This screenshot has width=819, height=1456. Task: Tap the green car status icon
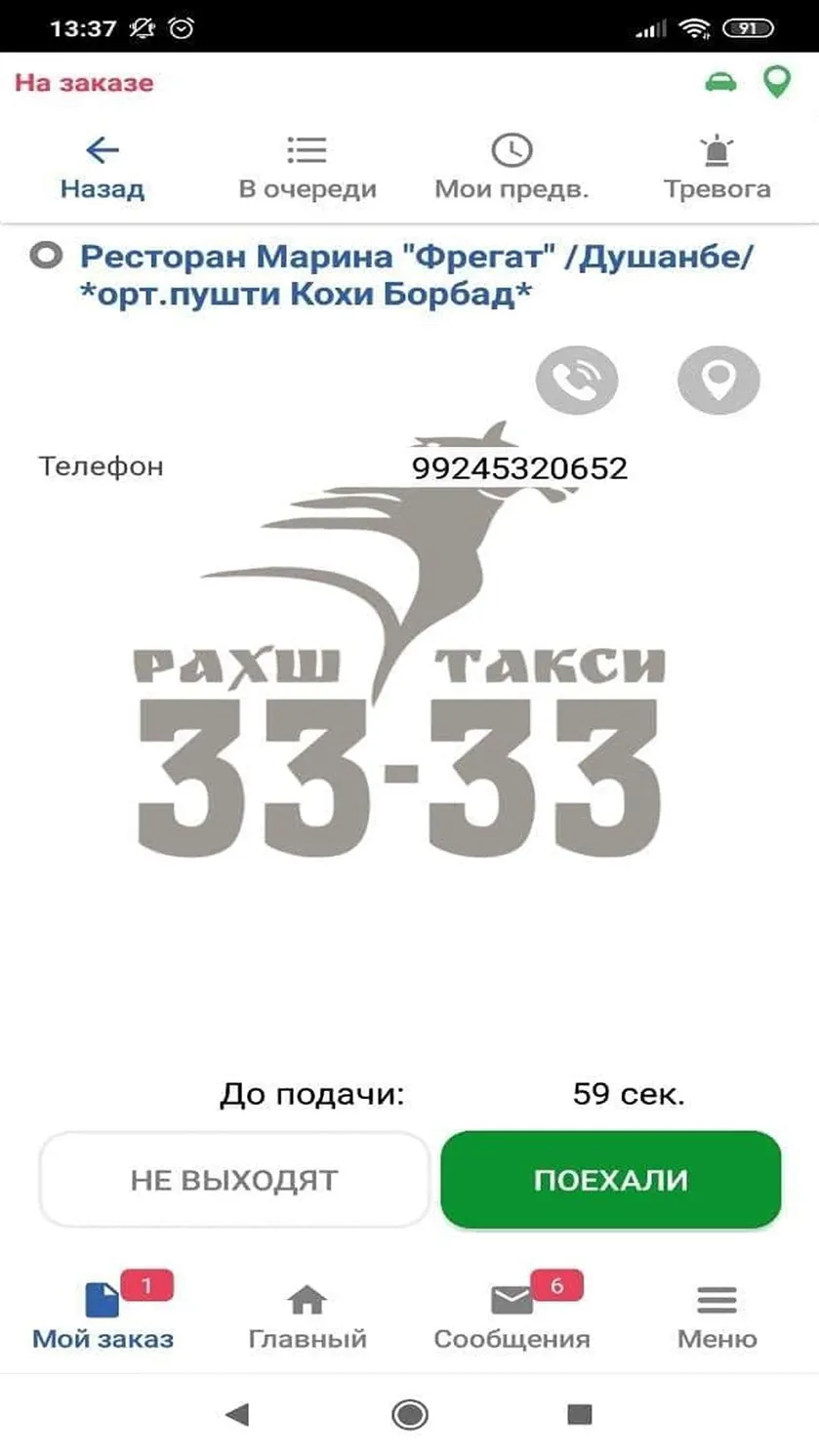[720, 82]
